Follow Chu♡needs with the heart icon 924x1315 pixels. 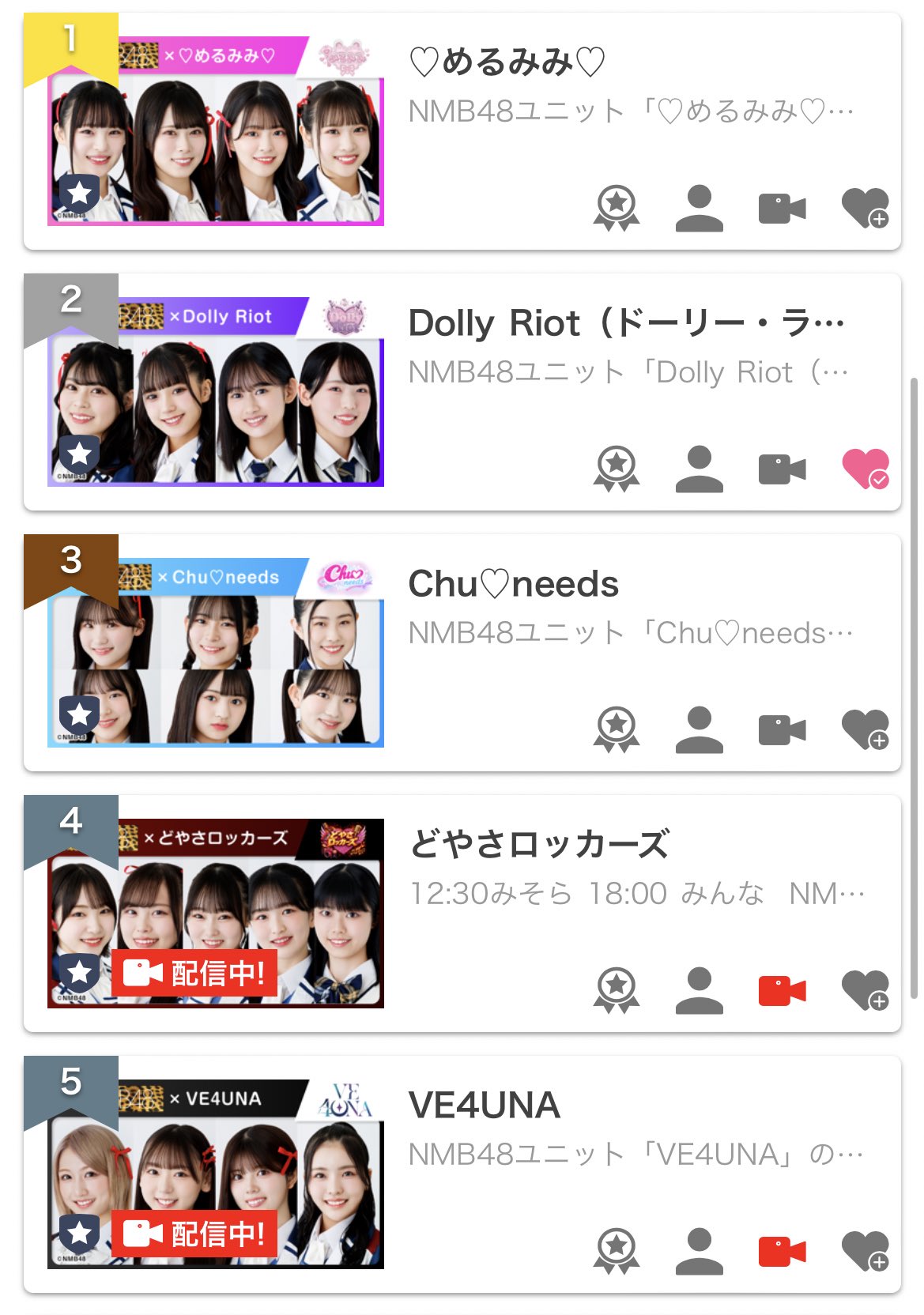pyautogui.click(x=865, y=729)
